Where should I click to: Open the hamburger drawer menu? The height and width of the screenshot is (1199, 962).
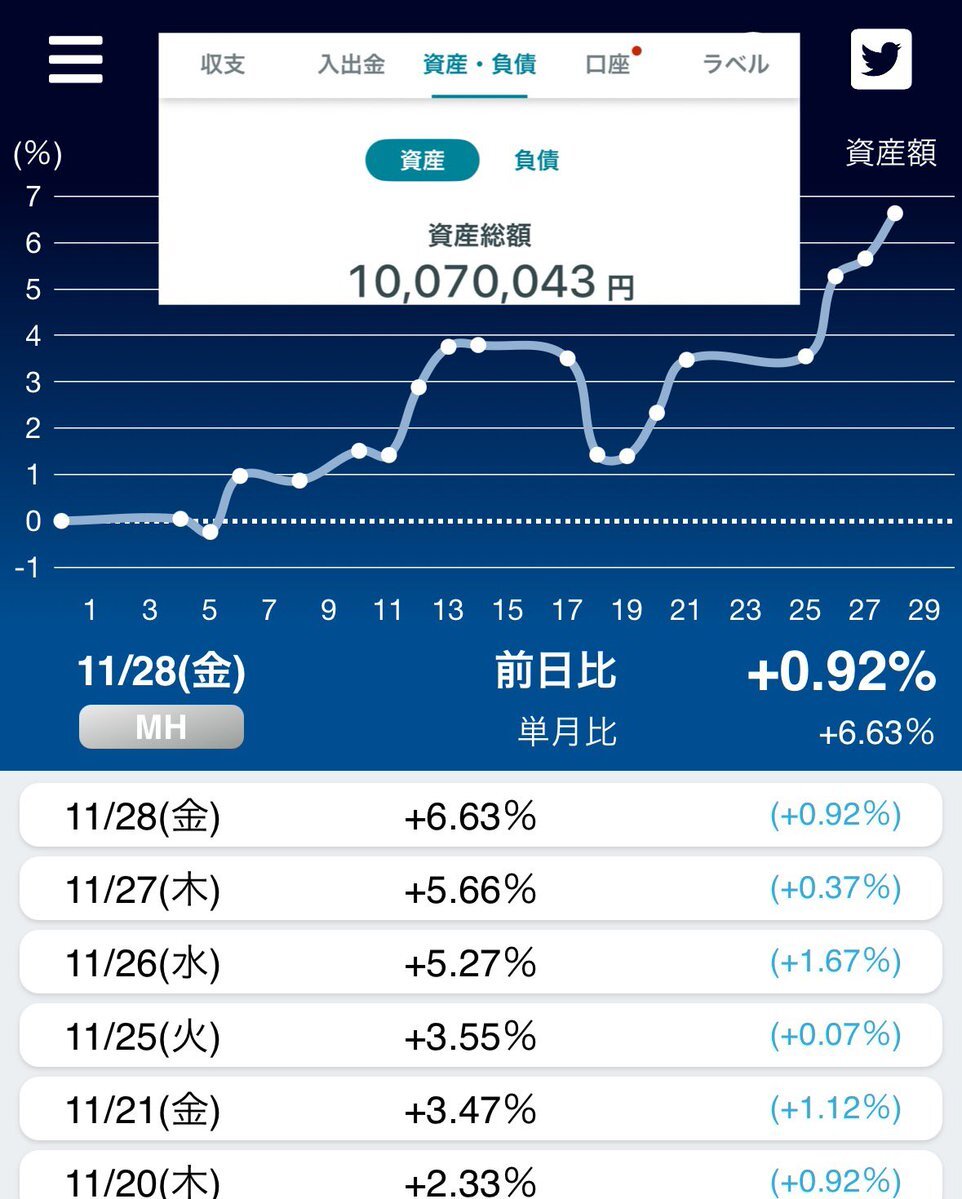(75, 60)
